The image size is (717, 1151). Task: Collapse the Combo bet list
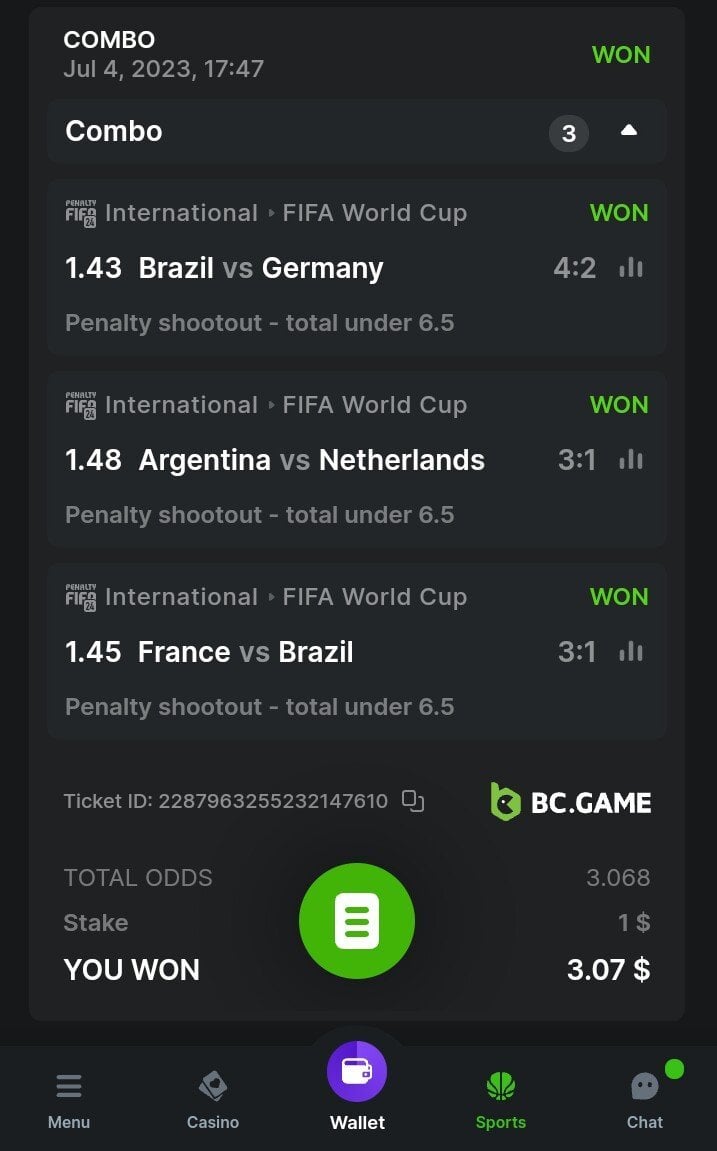click(628, 131)
